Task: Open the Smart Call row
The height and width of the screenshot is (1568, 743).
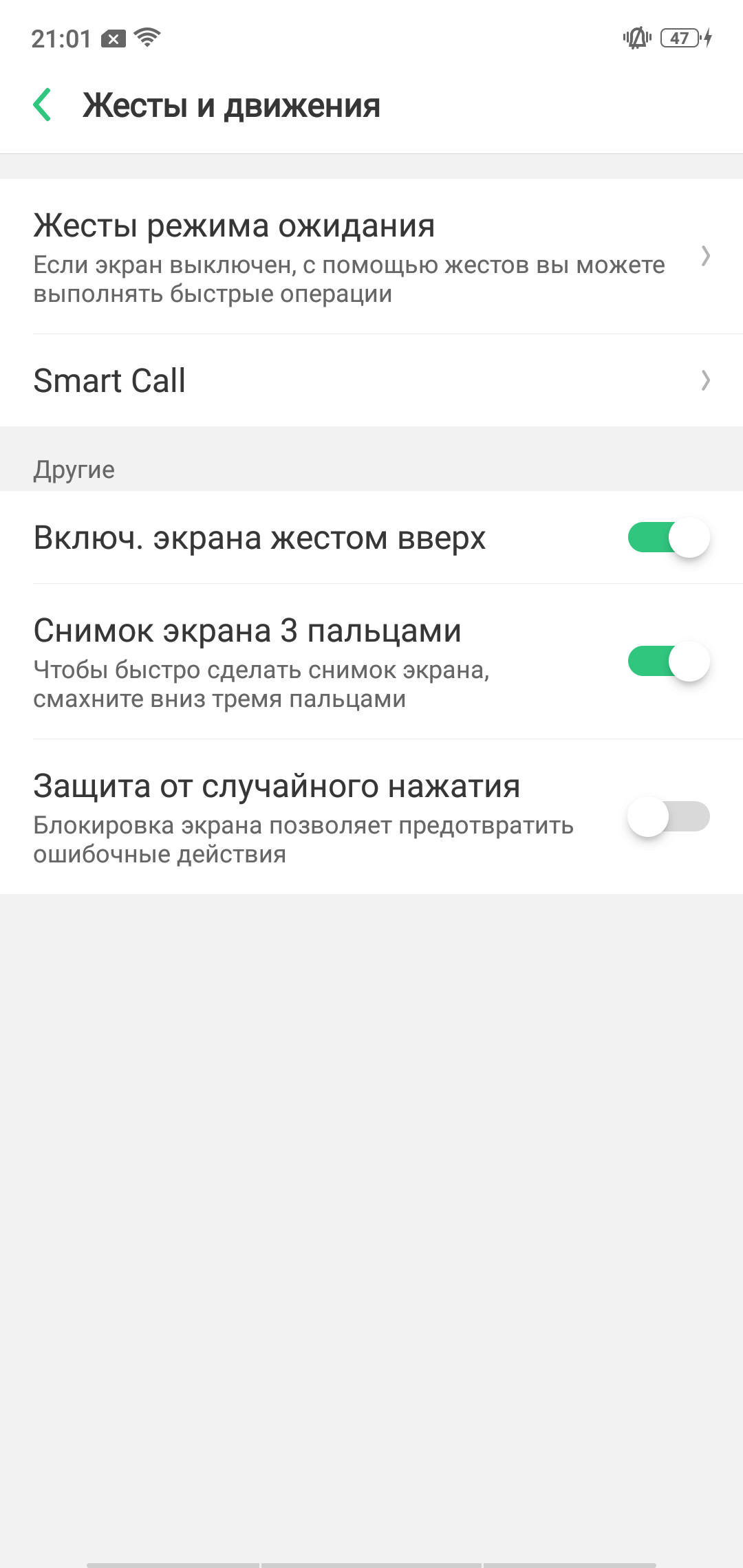Action: coord(371,380)
